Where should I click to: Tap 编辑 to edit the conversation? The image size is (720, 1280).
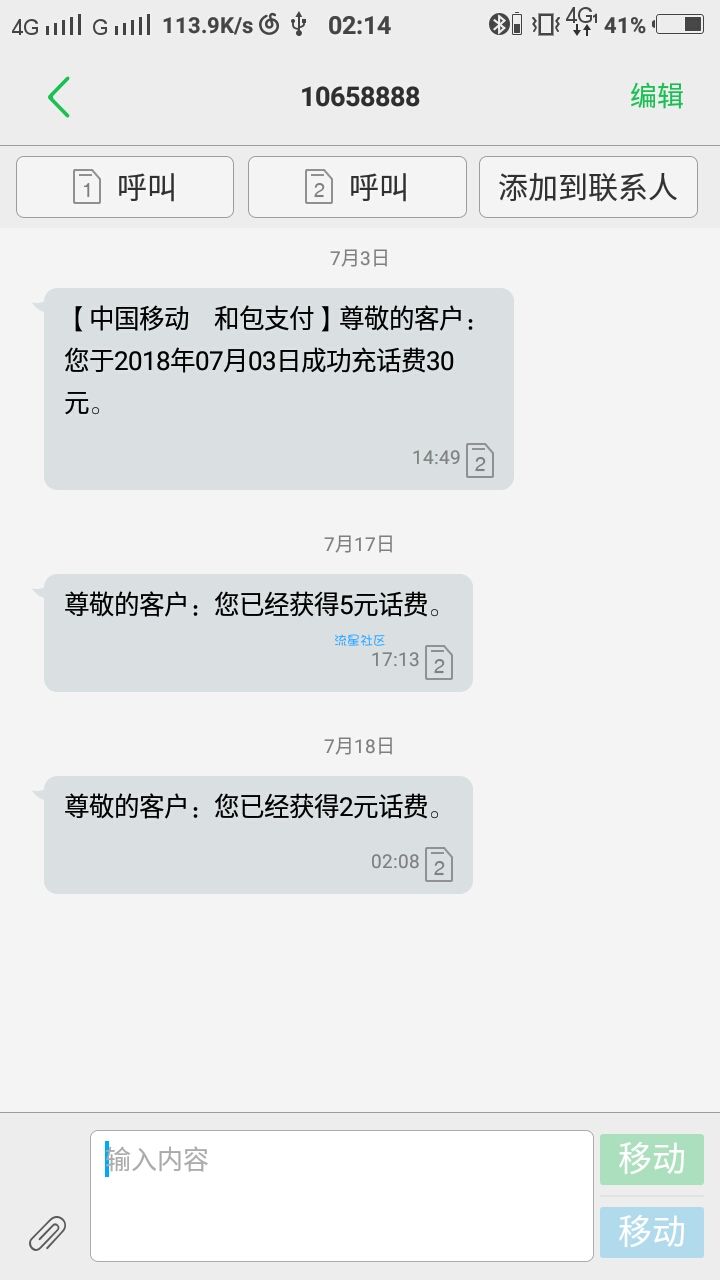(x=656, y=96)
